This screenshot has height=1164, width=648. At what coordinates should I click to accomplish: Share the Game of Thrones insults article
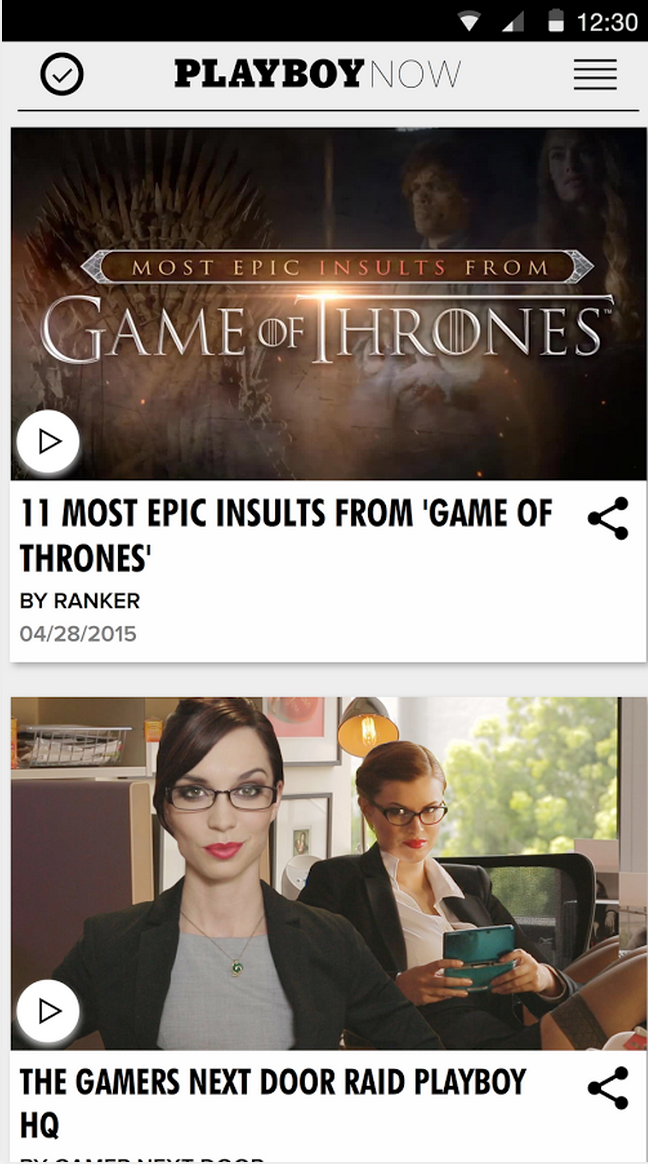pyautogui.click(x=608, y=518)
